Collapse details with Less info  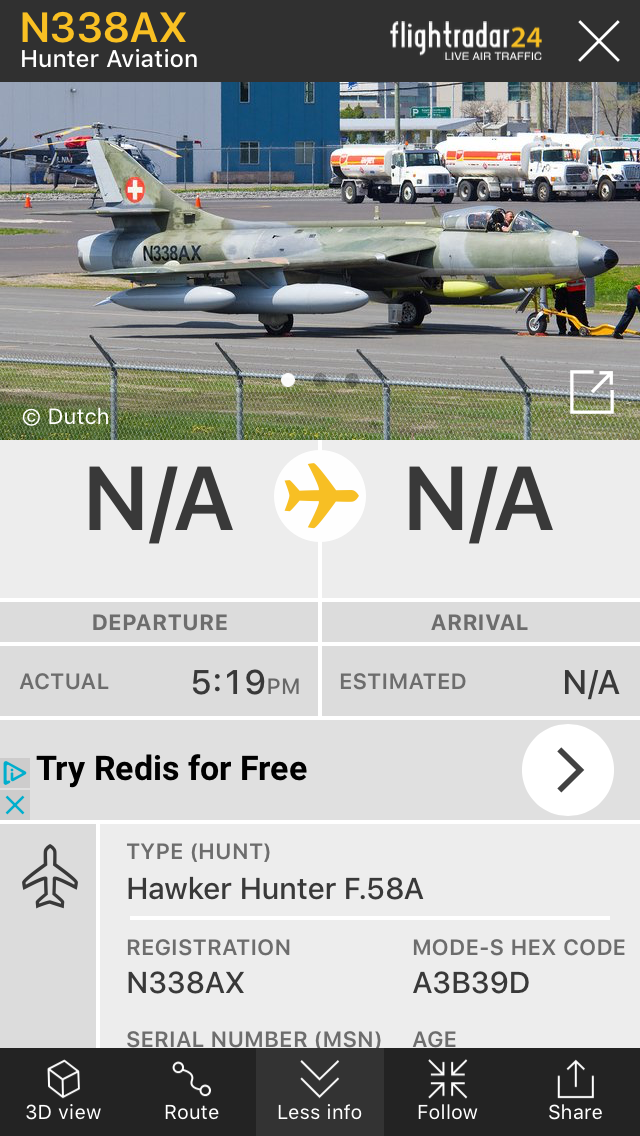tap(320, 1091)
